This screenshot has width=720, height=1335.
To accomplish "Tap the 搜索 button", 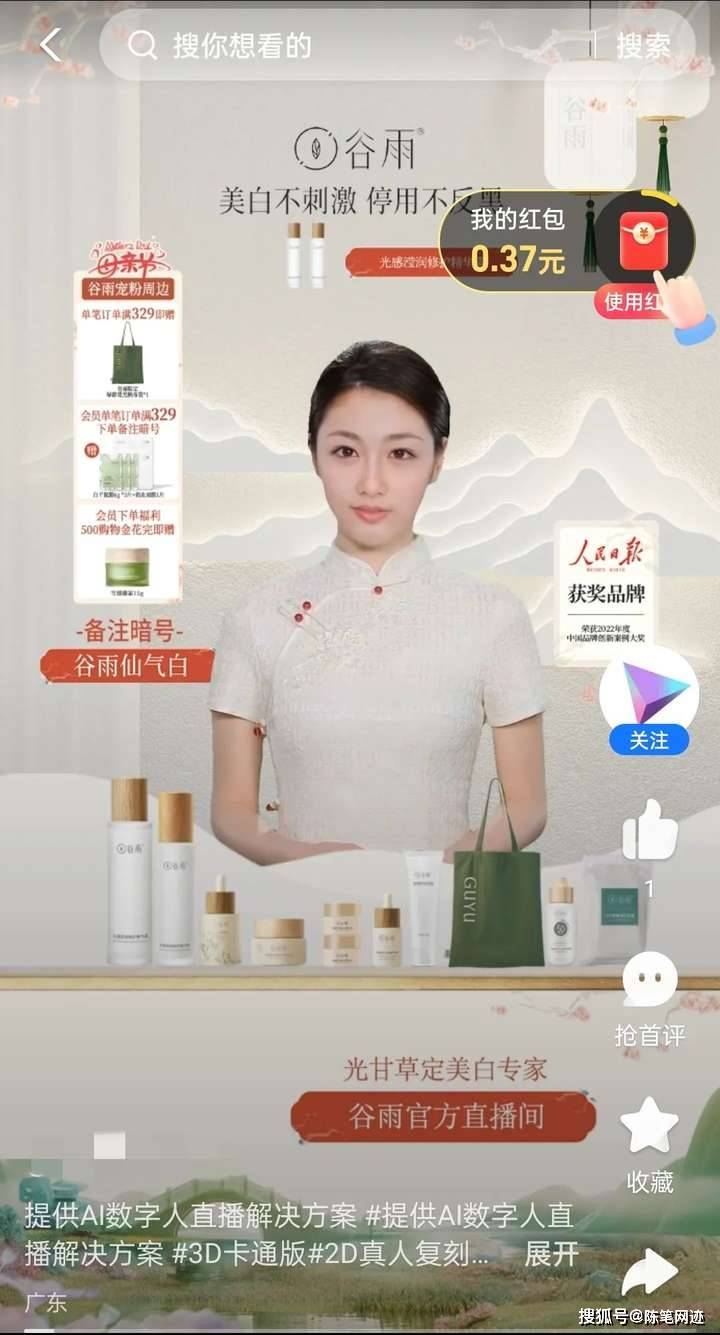I will pyautogui.click(x=642, y=45).
